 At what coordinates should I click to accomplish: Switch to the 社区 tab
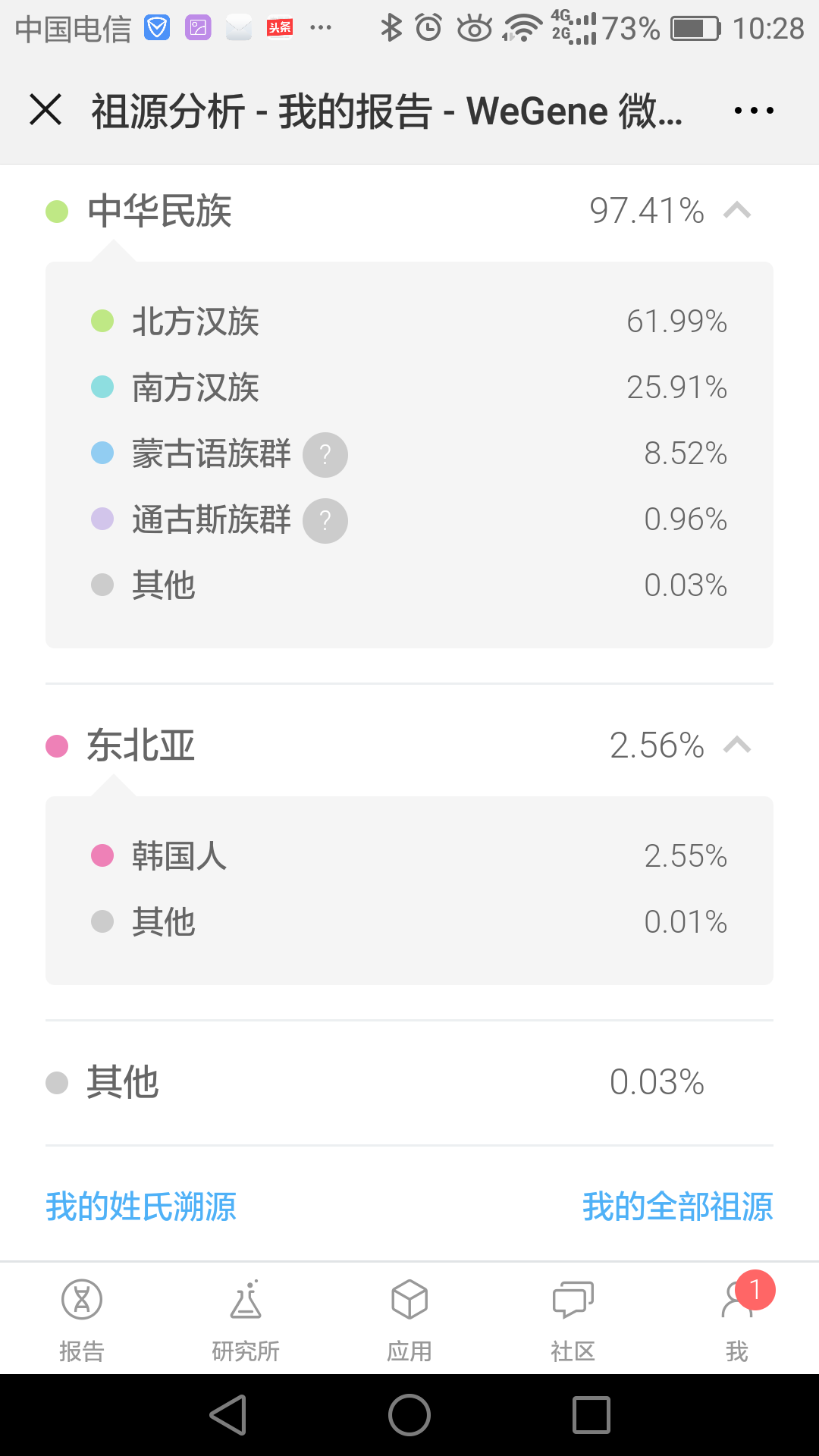pyautogui.click(x=573, y=1319)
